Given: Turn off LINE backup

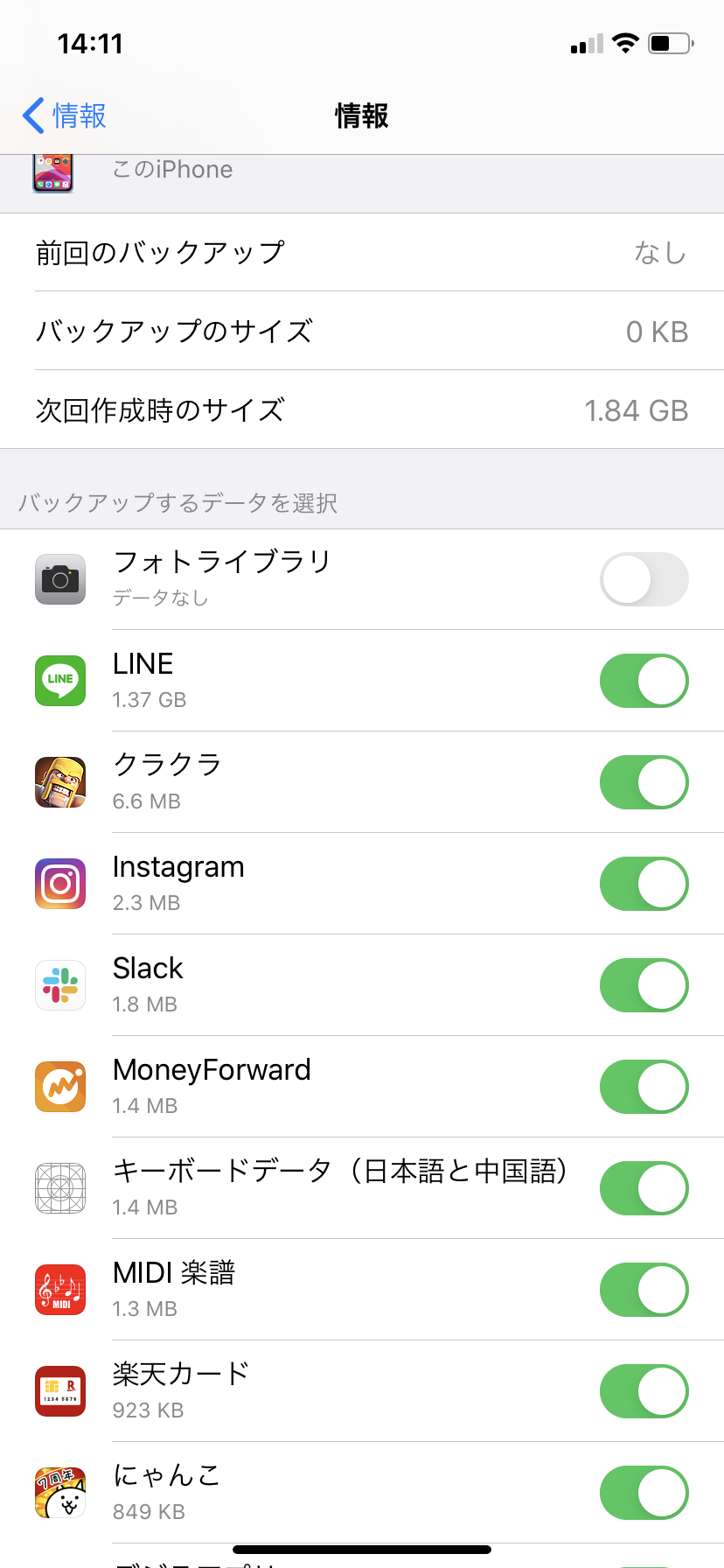Looking at the screenshot, I should pyautogui.click(x=644, y=681).
